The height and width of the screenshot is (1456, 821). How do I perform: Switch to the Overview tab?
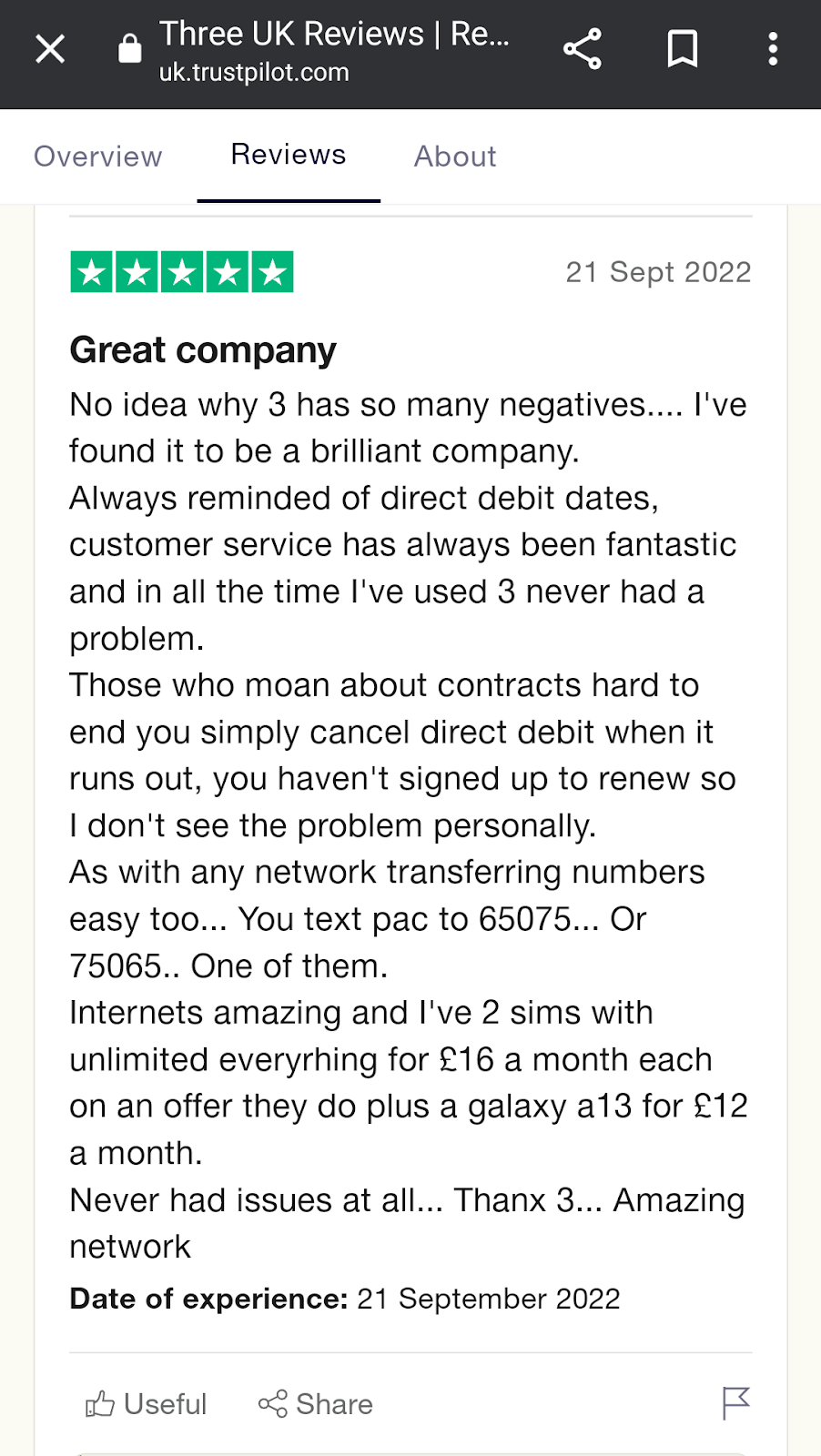point(98,157)
